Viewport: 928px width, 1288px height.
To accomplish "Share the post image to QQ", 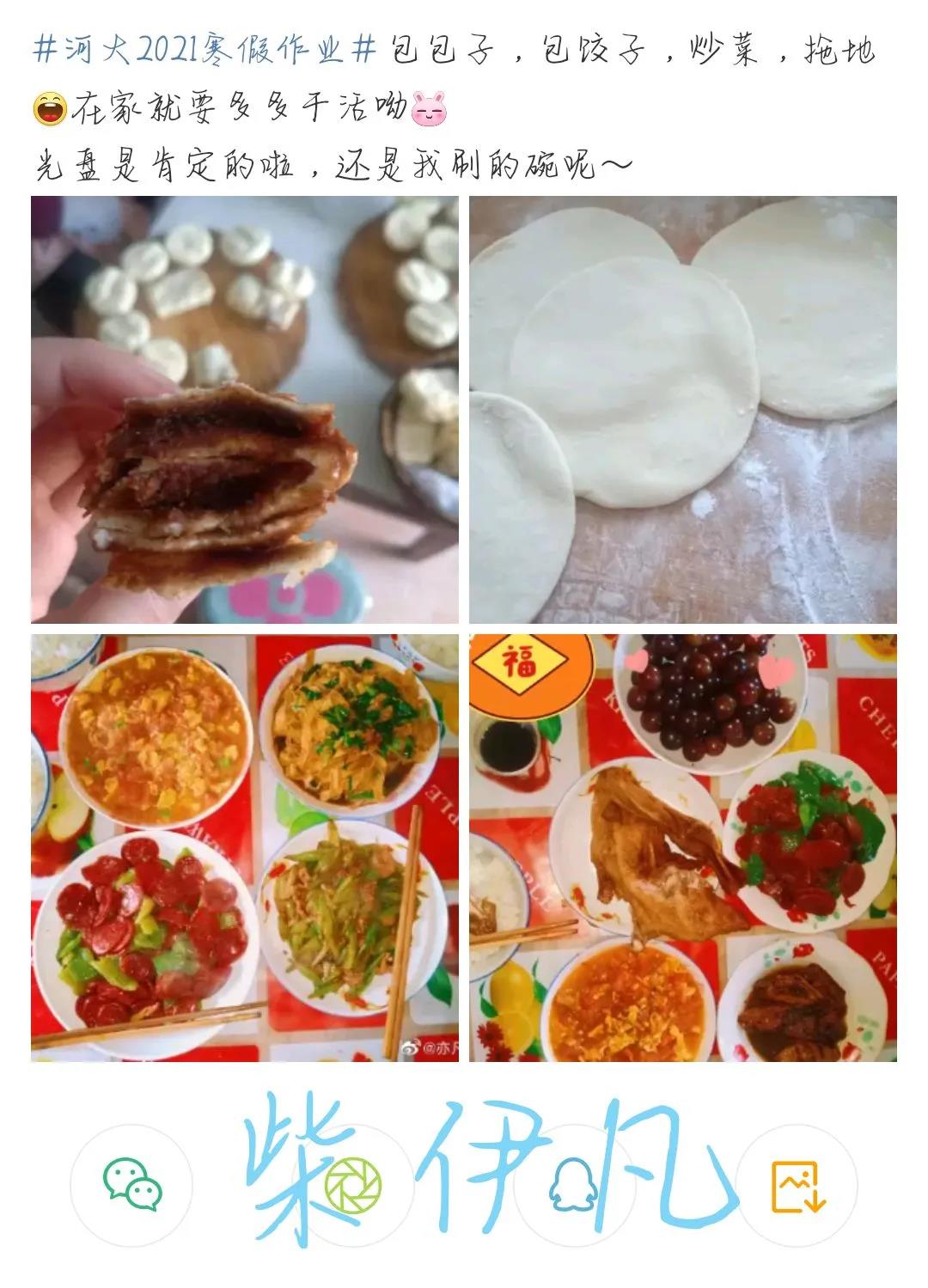I will click(574, 1186).
